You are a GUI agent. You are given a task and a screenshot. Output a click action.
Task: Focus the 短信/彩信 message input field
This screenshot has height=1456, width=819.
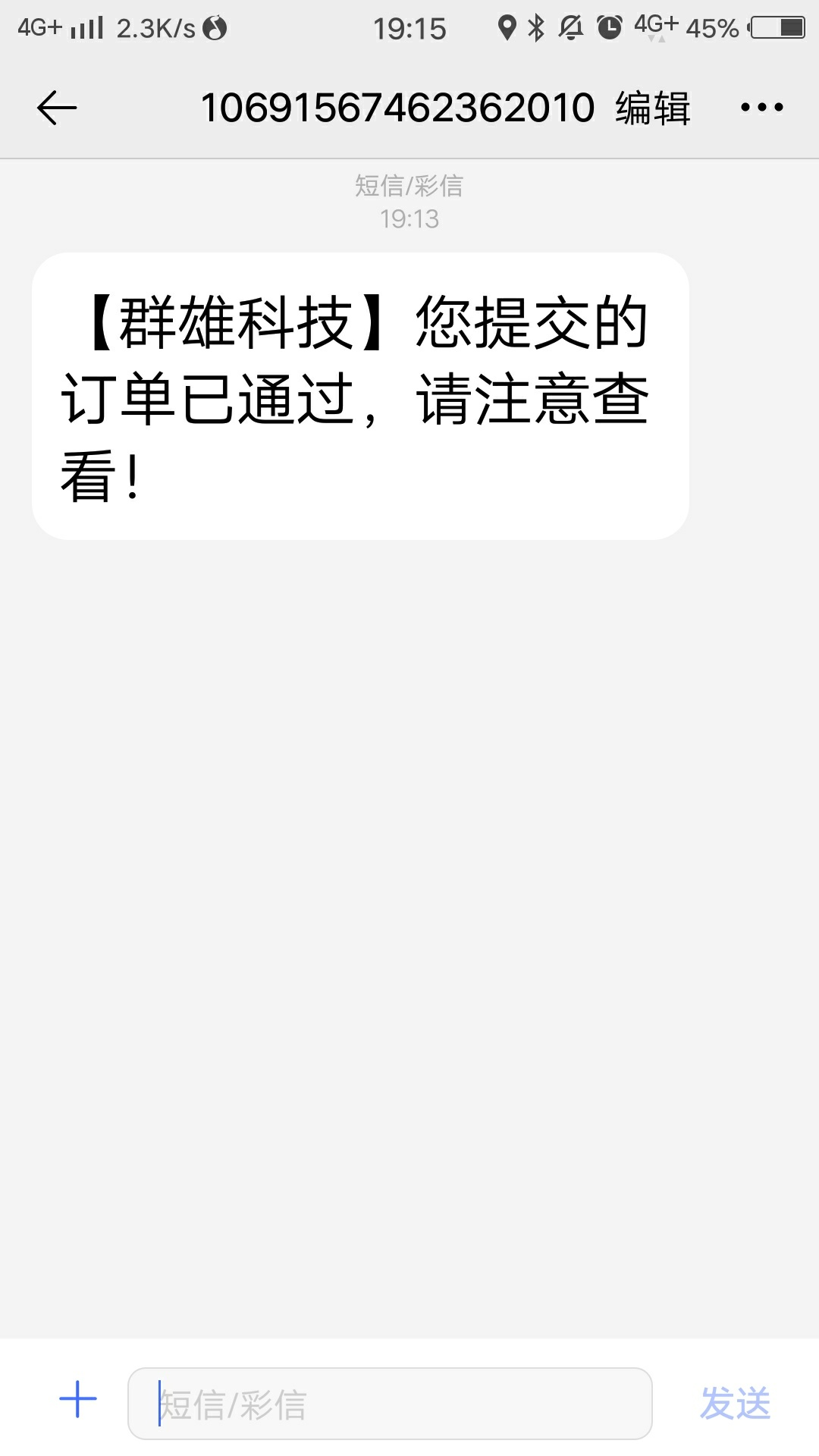(x=390, y=1404)
